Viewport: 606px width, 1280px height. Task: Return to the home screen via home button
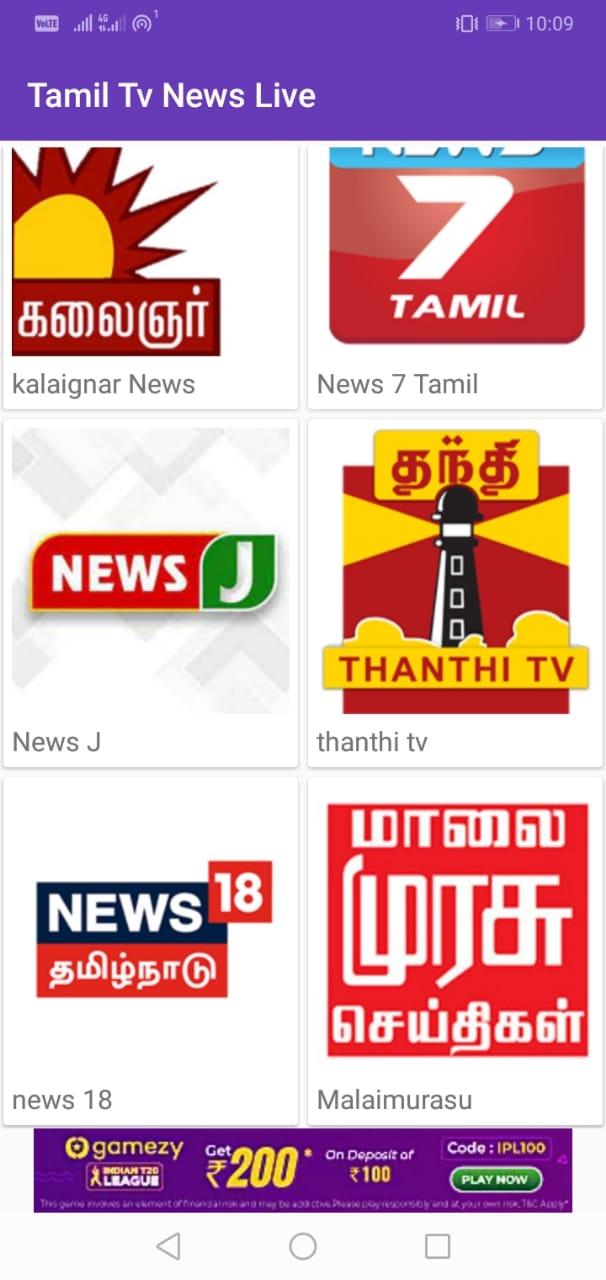(303, 1245)
